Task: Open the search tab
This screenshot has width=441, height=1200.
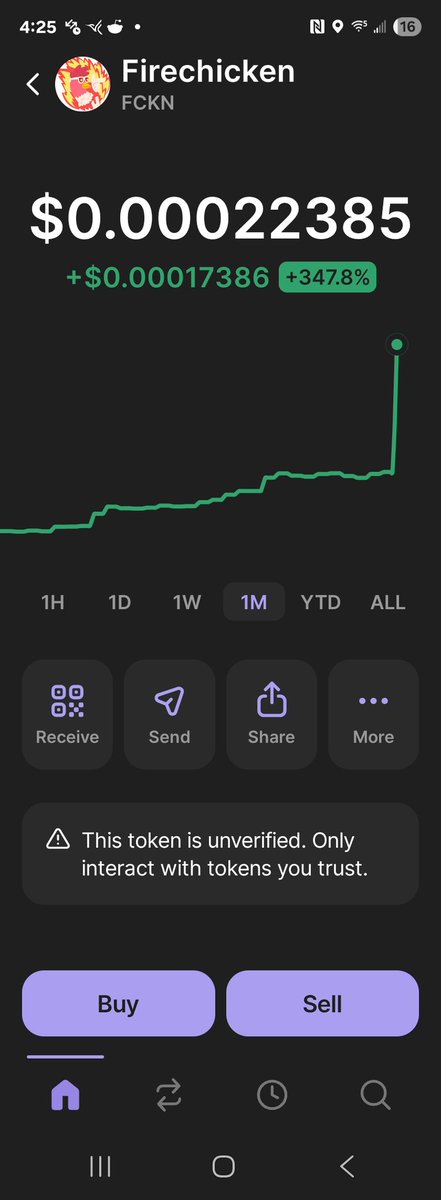Action: tap(375, 1096)
